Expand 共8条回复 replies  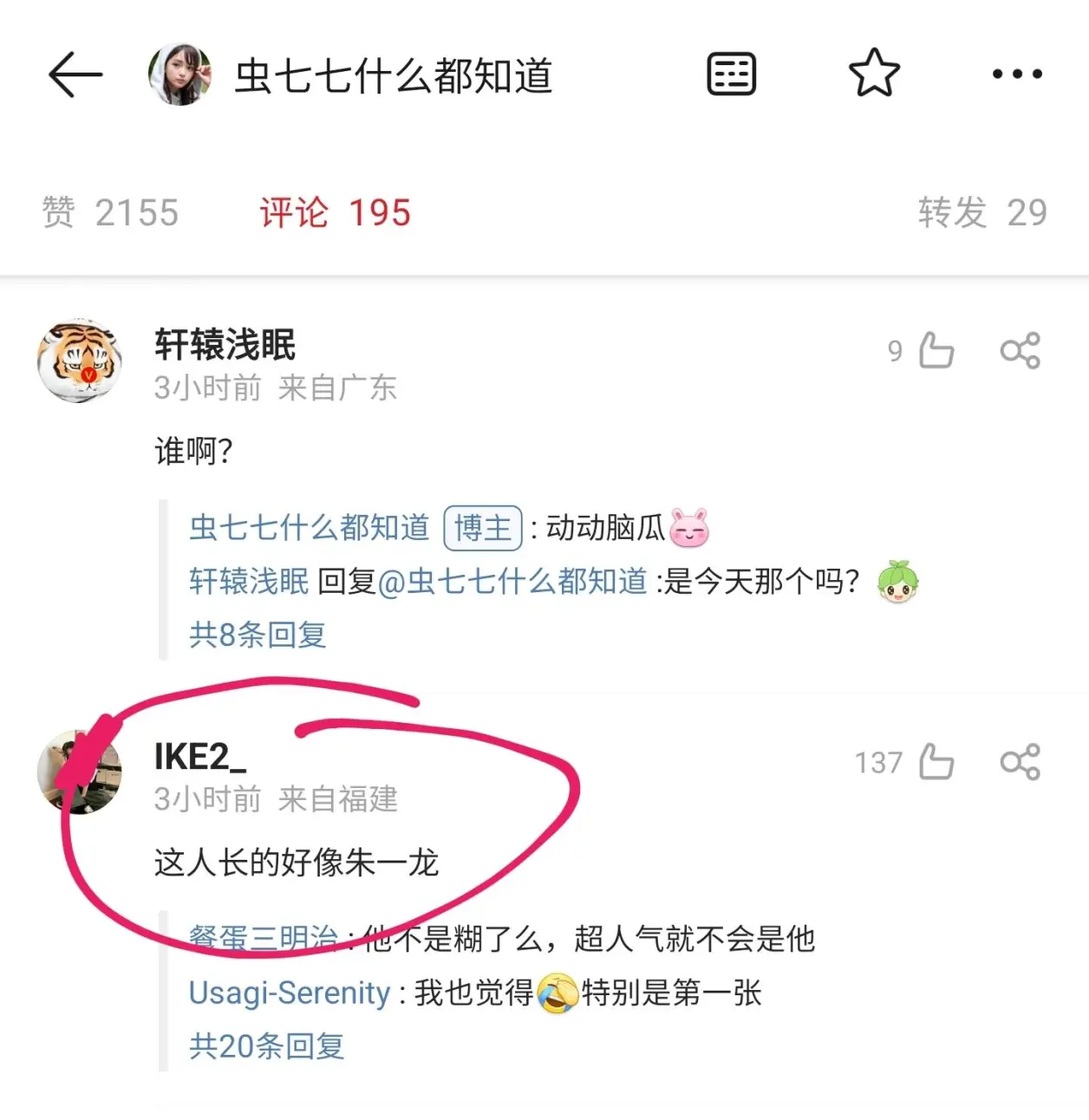click(258, 635)
